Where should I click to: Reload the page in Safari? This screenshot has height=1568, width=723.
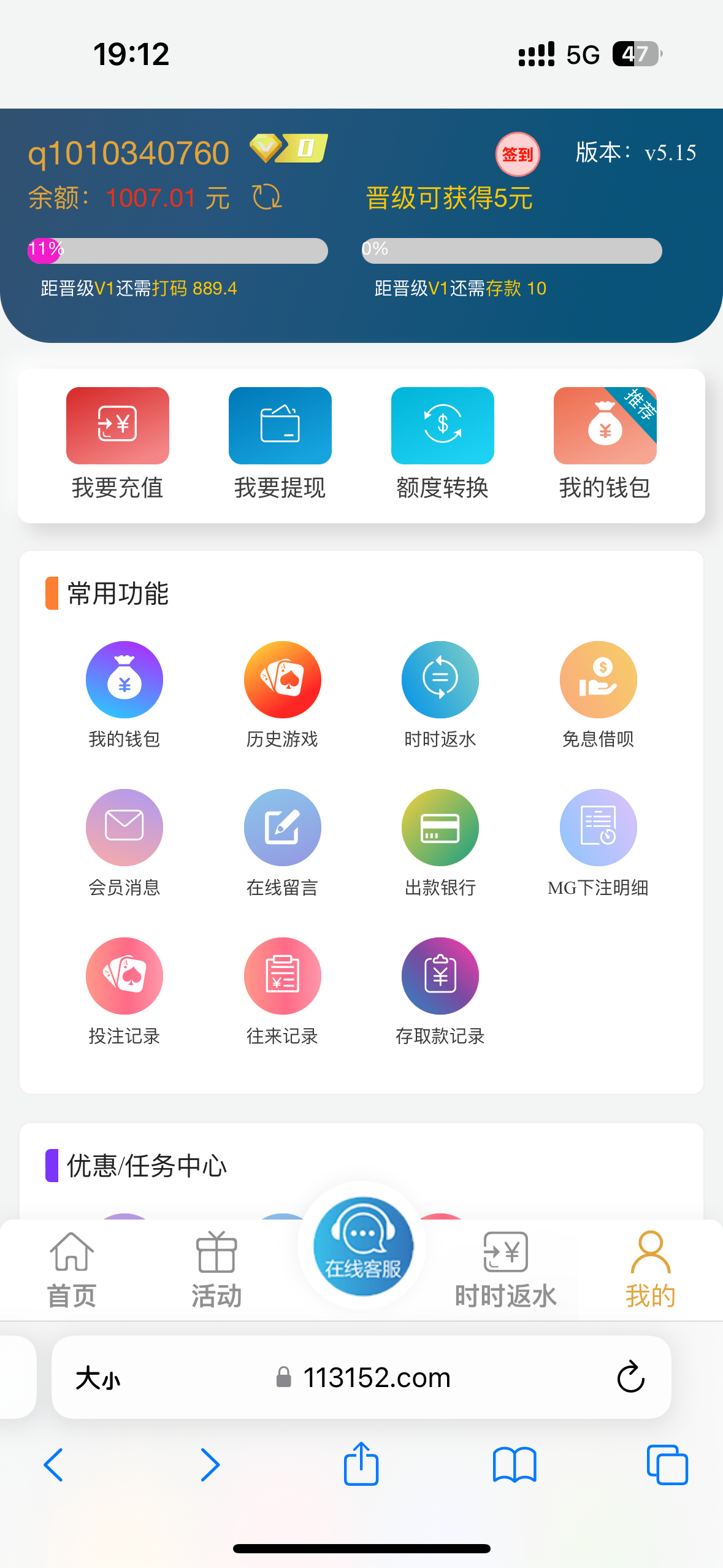[x=630, y=1377]
